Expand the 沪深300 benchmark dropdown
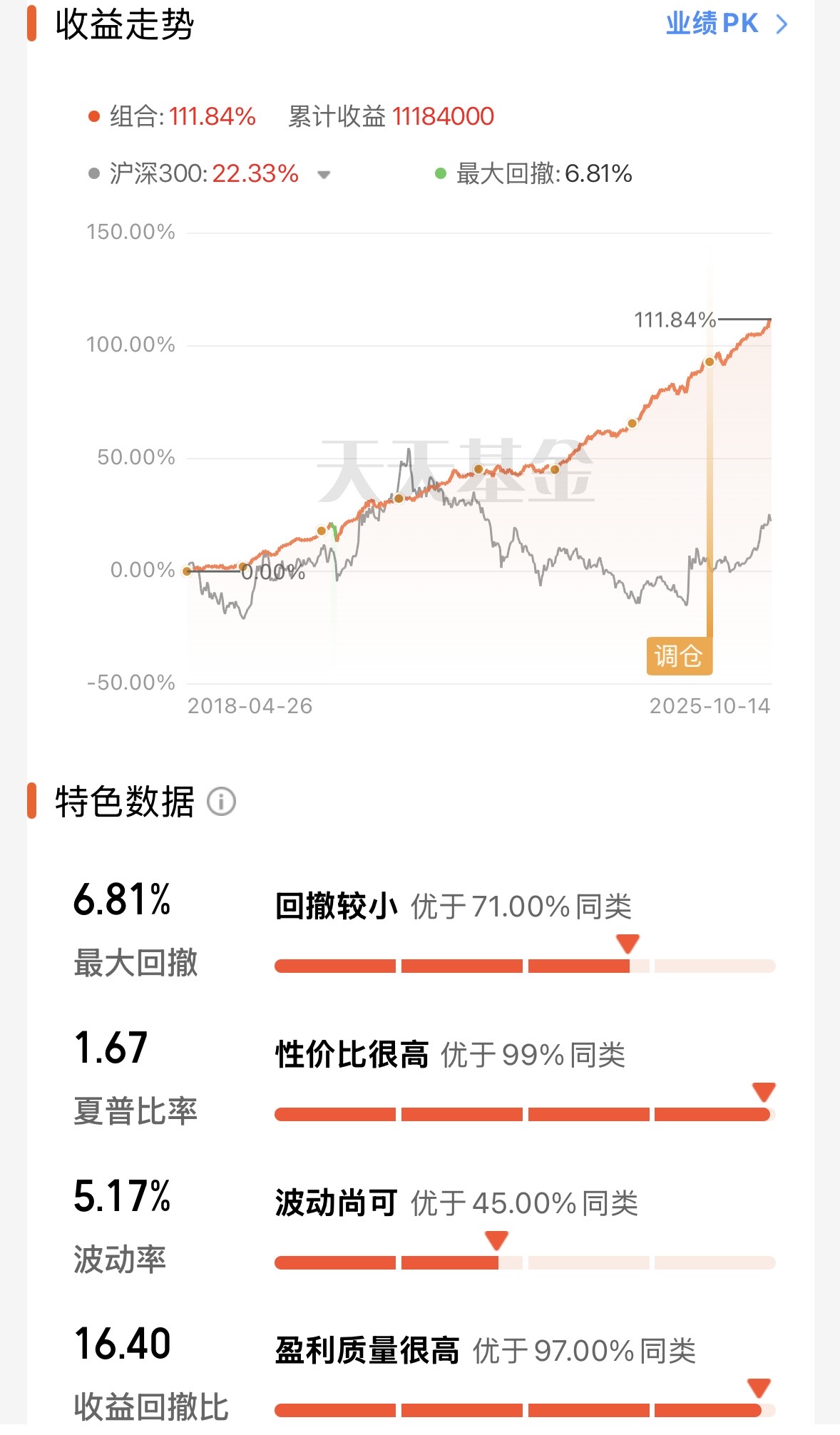This screenshot has height=1435, width=840. (324, 175)
